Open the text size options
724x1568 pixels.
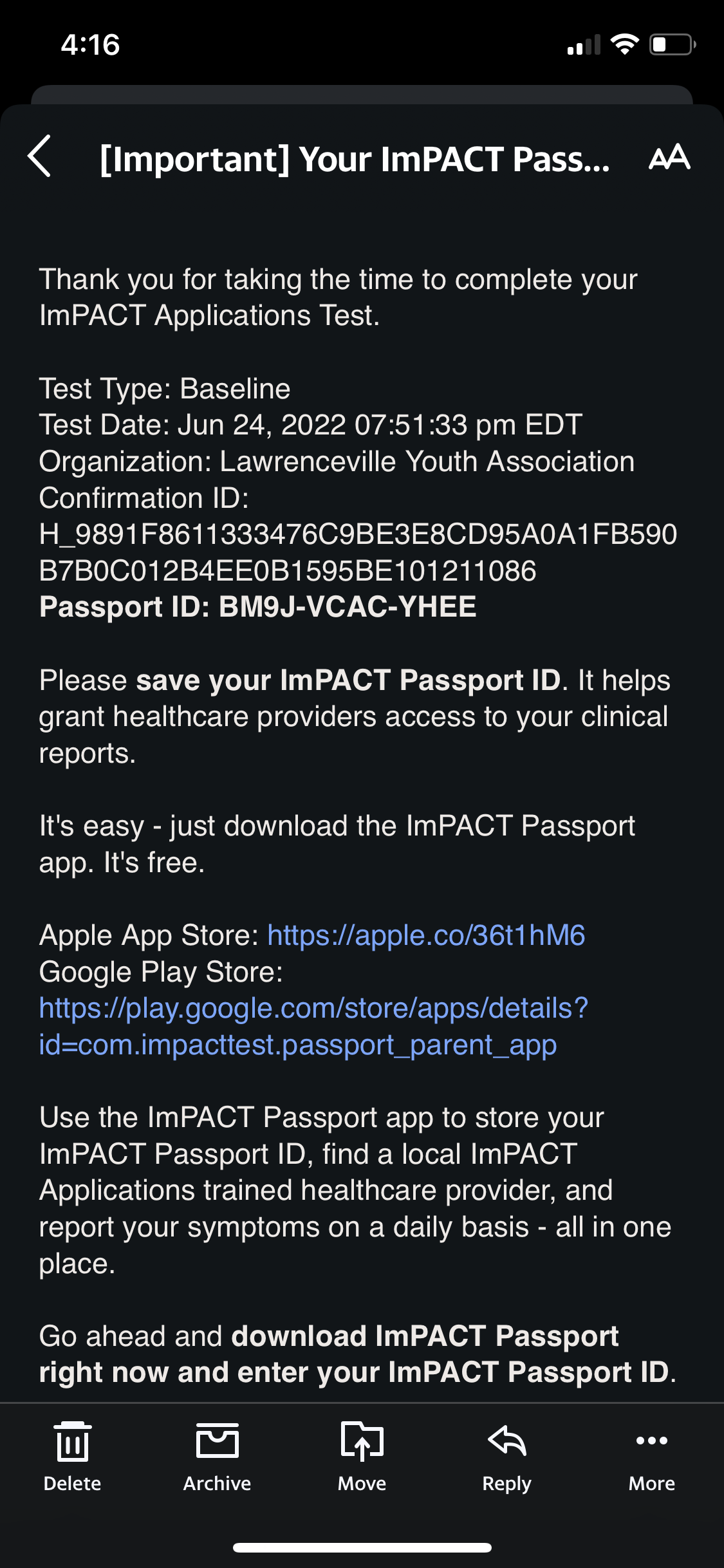pyautogui.click(x=669, y=157)
